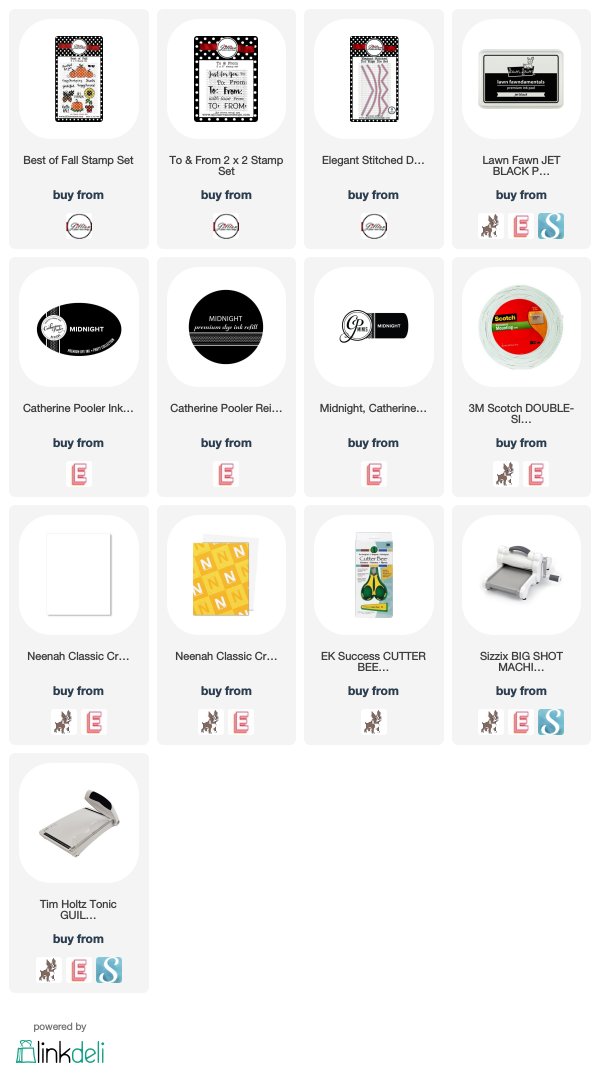Tap the pink E store under 3M Scotch tape
The image size is (600, 1079).
(536, 474)
